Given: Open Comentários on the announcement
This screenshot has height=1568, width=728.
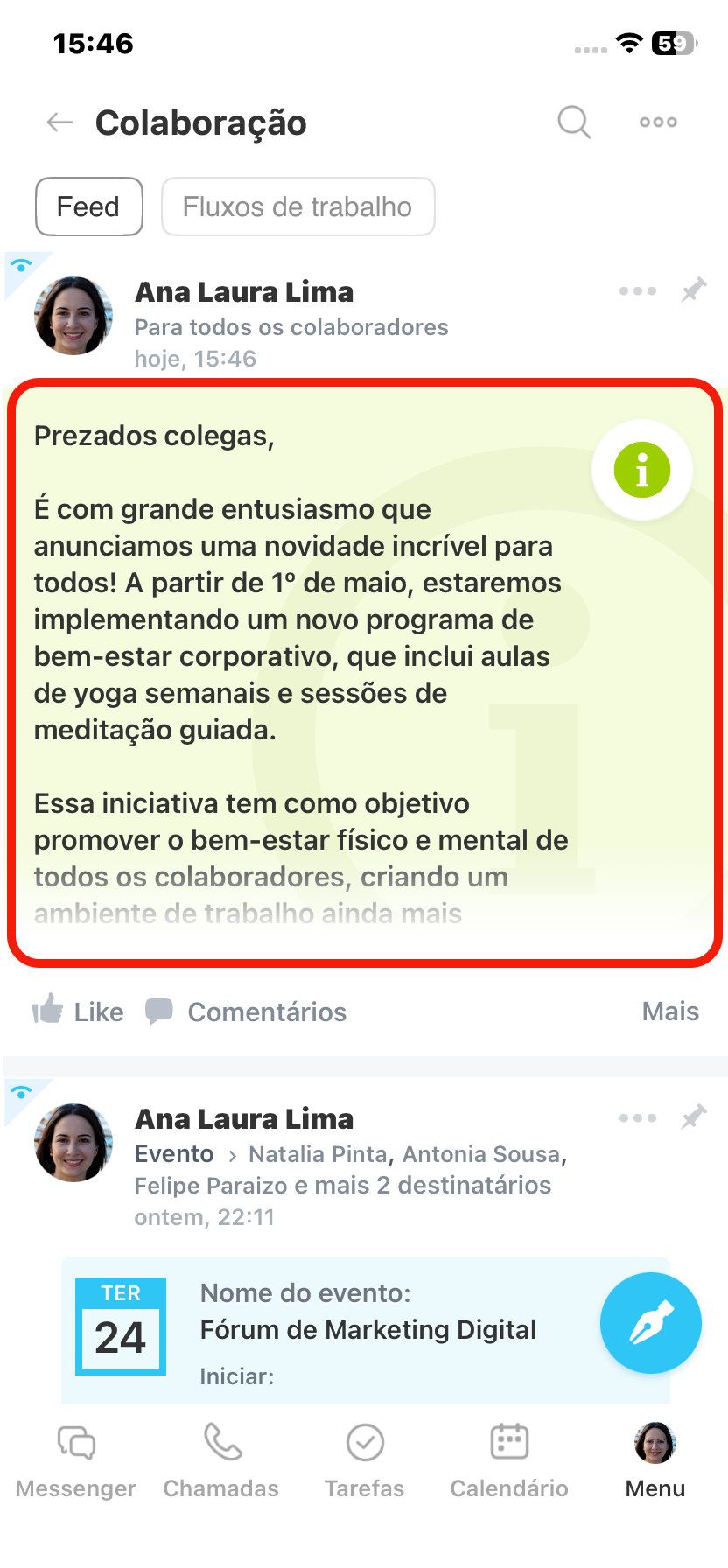Looking at the screenshot, I should pos(247,1011).
